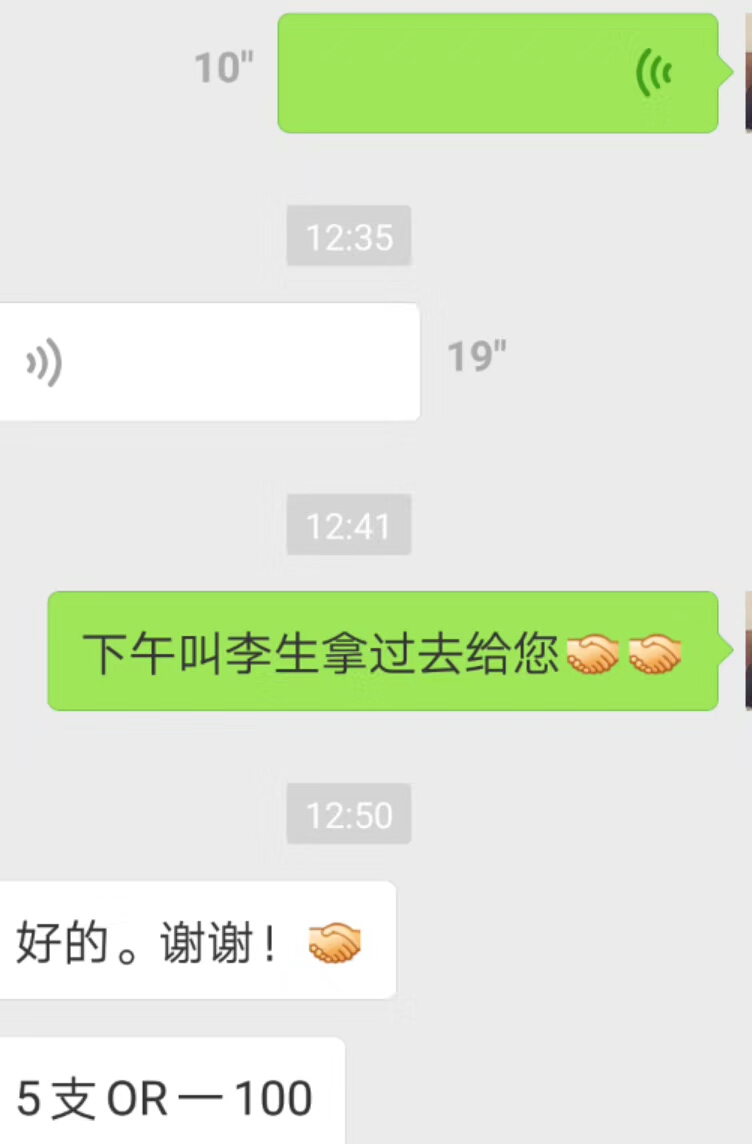752x1144 pixels.
Task: Tap the 12:35 timestamp label
Action: tap(349, 237)
